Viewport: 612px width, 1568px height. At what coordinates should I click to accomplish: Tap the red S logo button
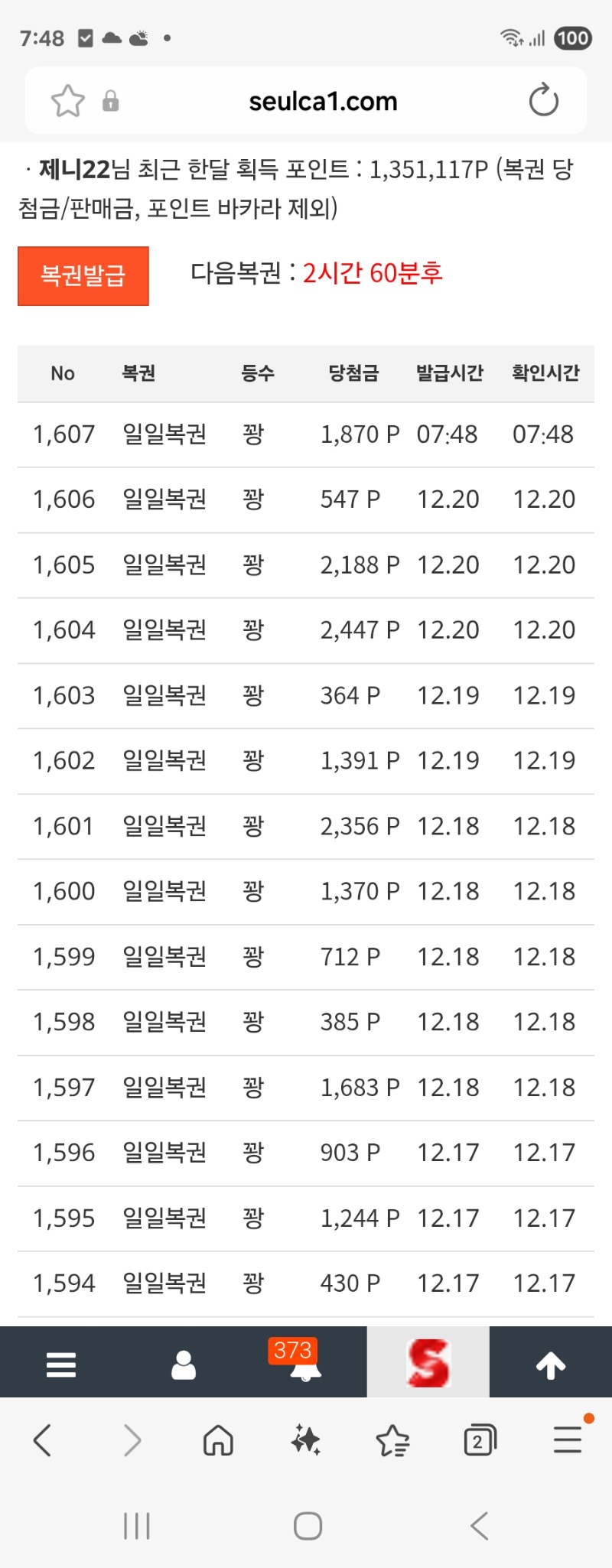[x=428, y=1364]
